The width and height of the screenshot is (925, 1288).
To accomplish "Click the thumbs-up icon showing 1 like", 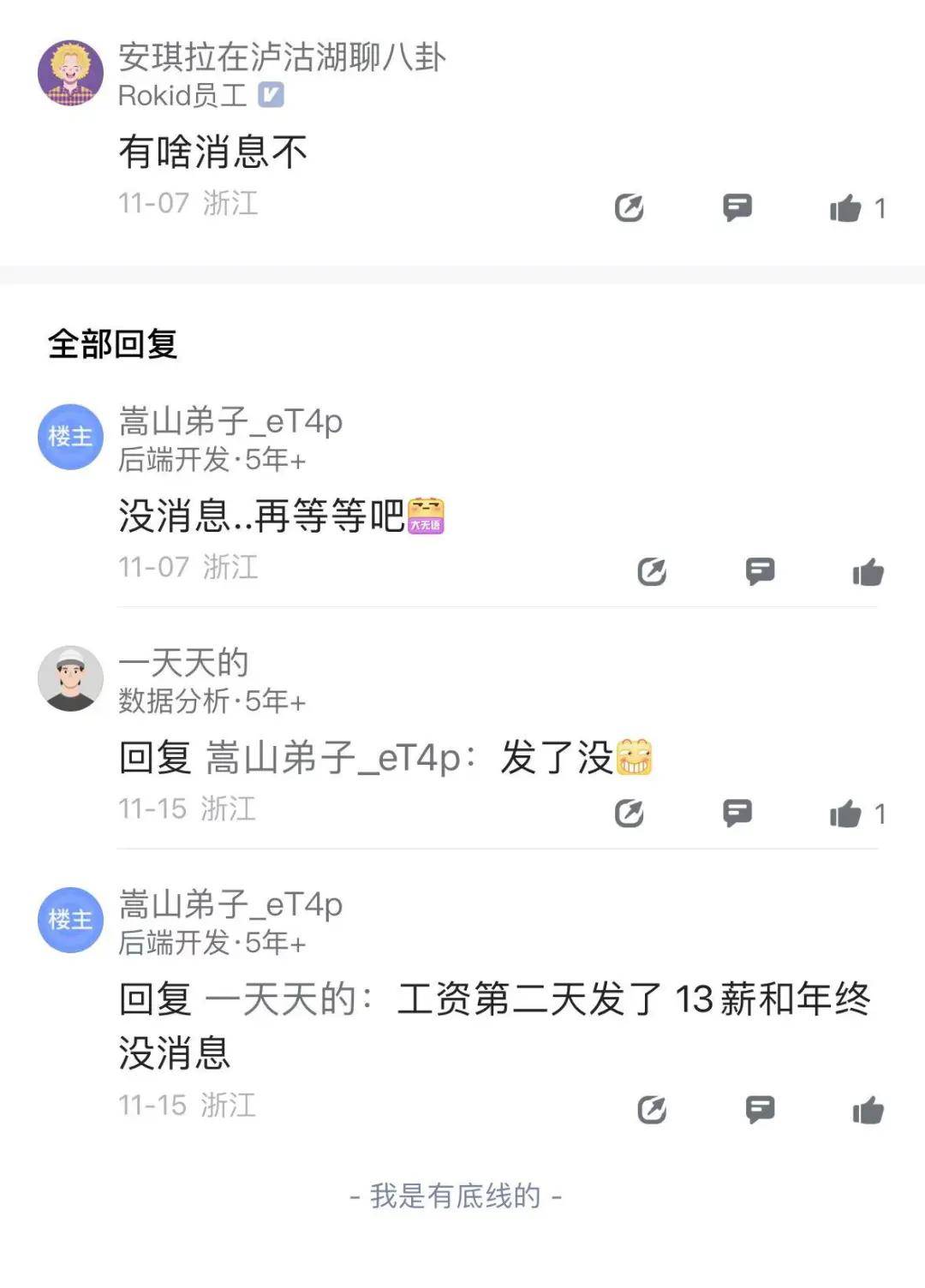I will coord(846,209).
